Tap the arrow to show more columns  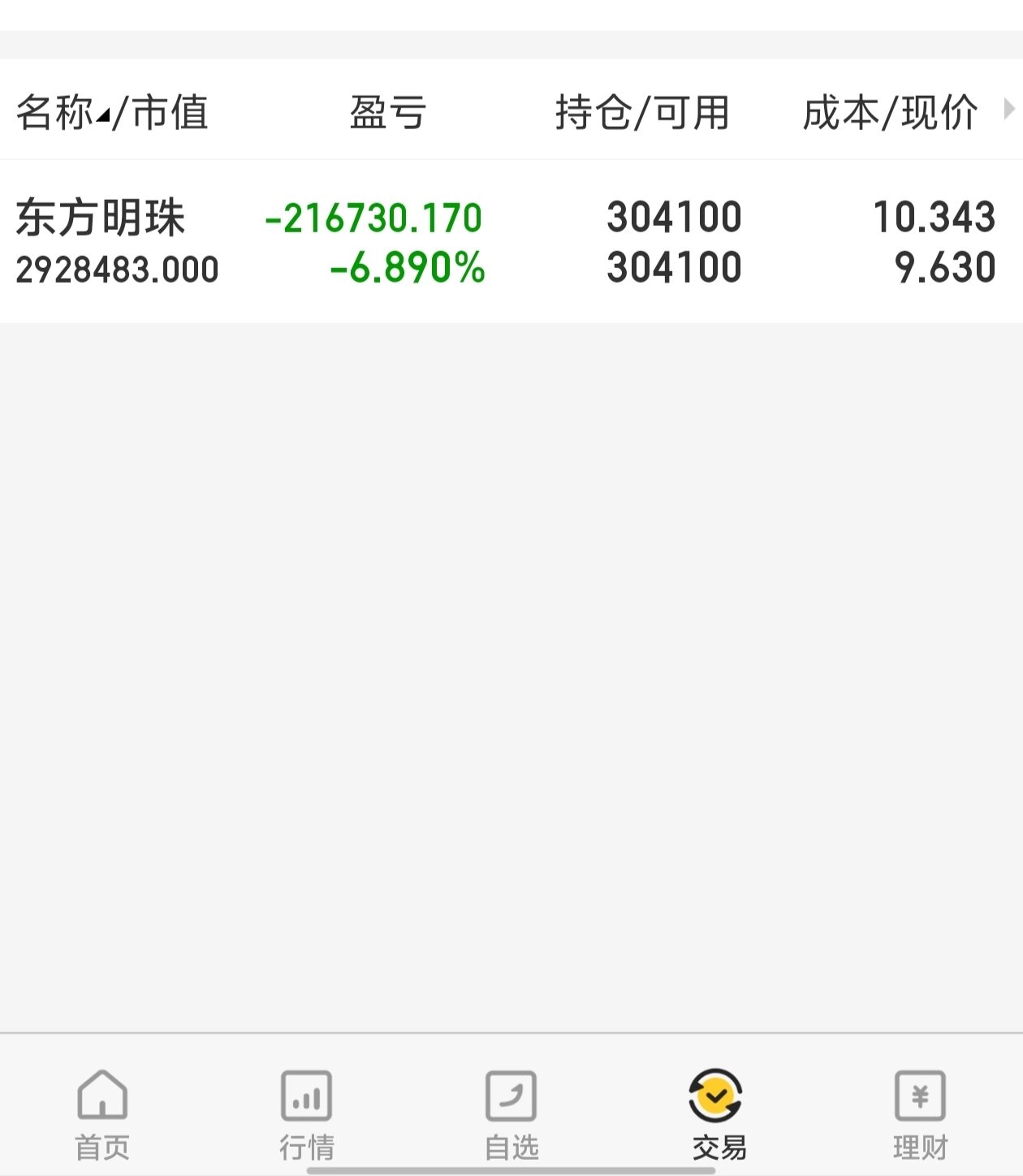(1008, 109)
